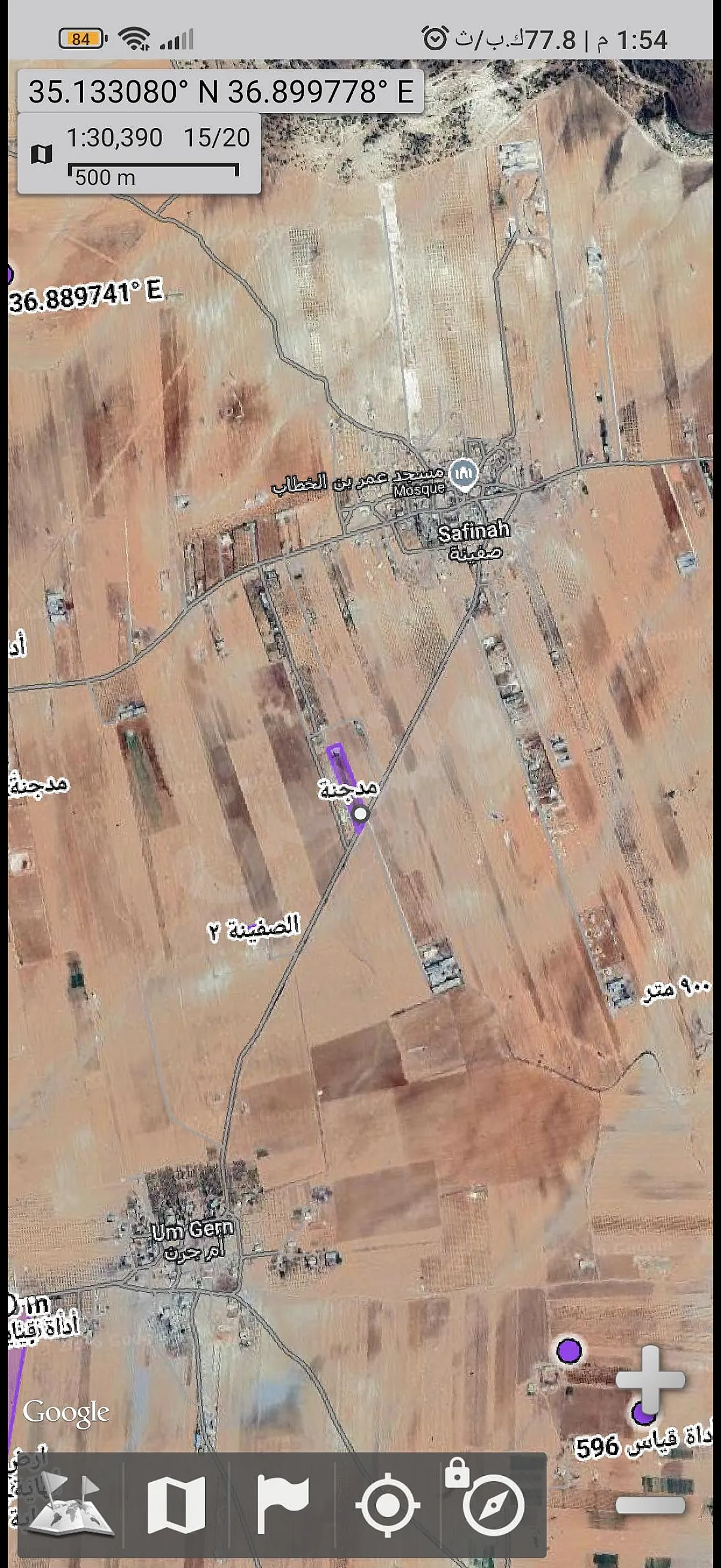Image resolution: width=721 pixels, height=1568 pixels.
Task: Open the map selection icon in toolbar
Action: click(x=176, y=1504)
